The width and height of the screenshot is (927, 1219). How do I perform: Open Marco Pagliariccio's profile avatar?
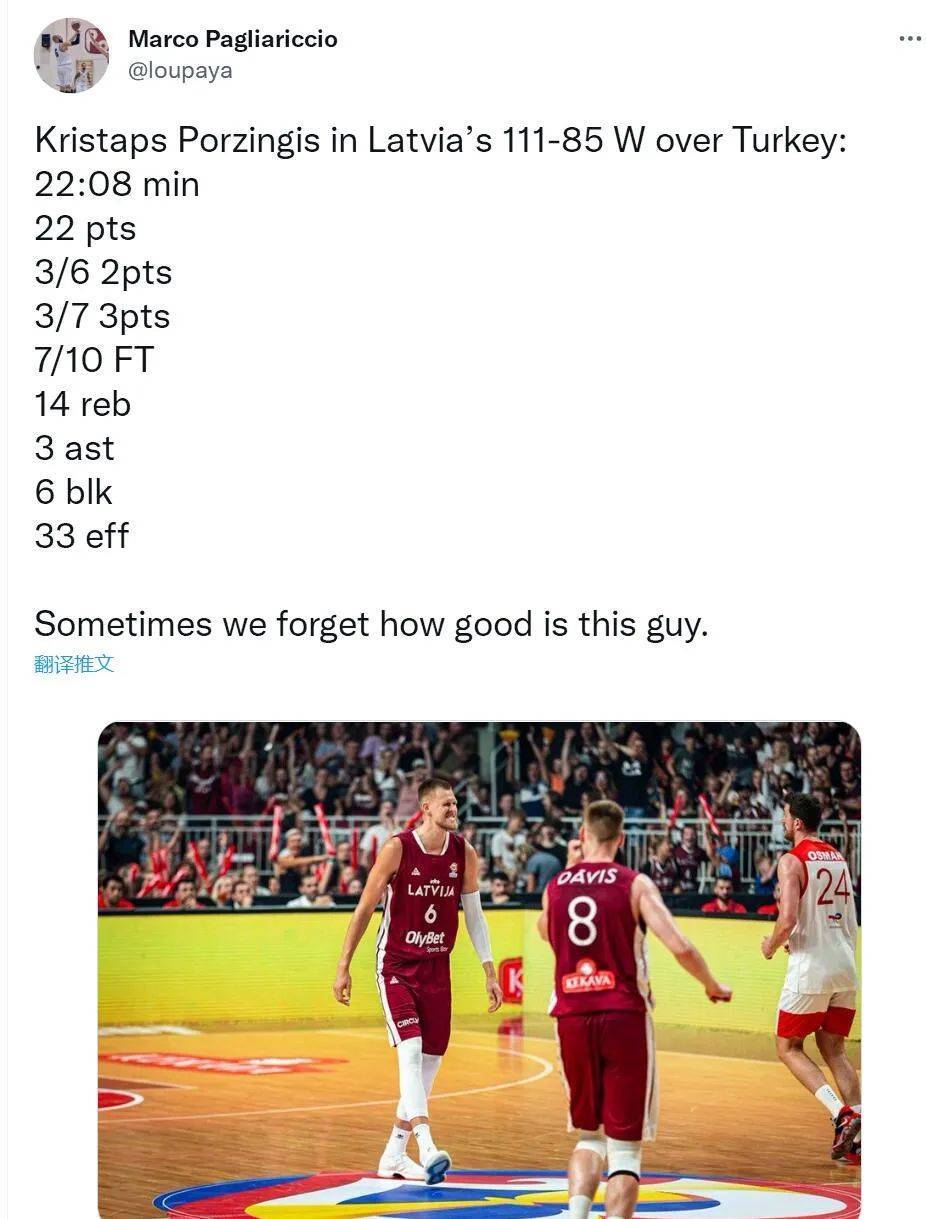71,55
